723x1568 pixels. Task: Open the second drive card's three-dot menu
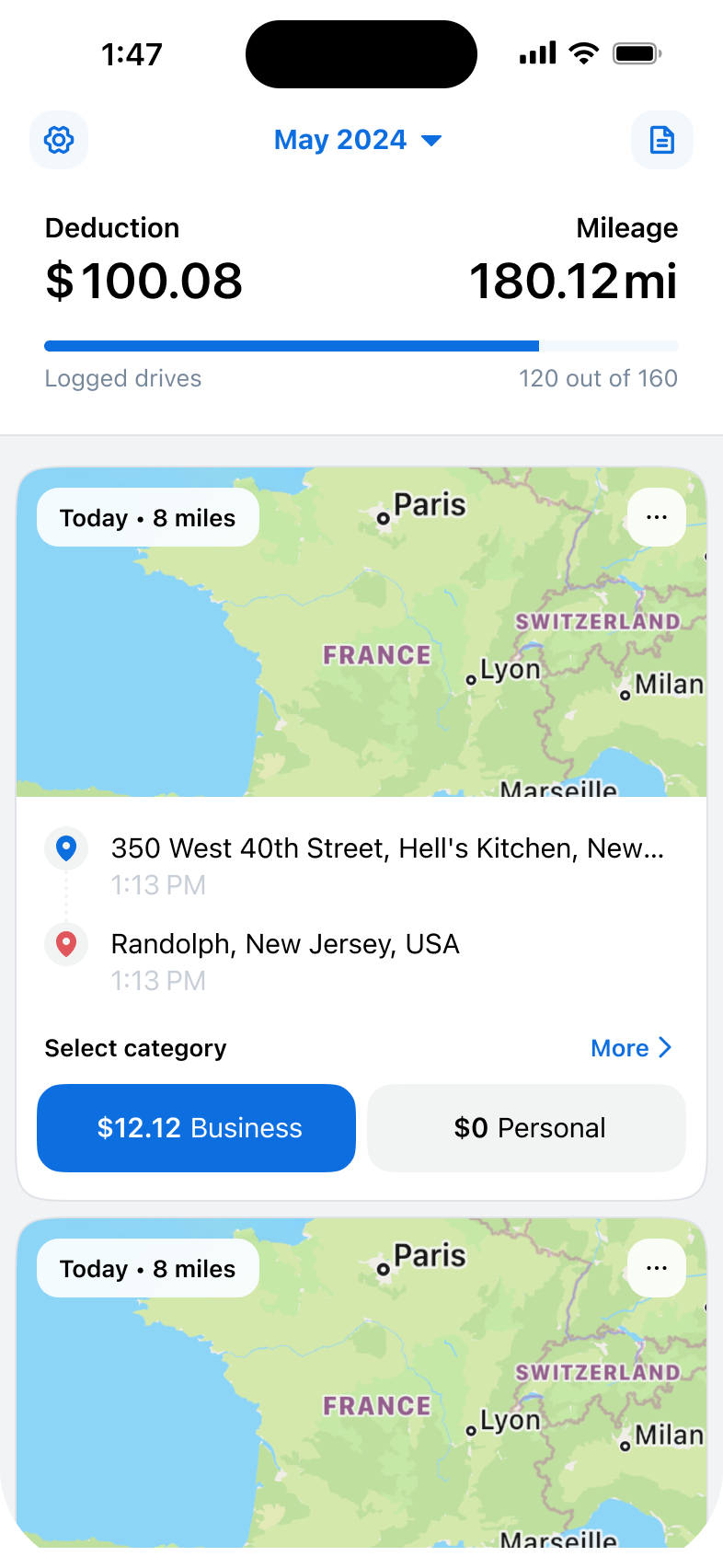tap(657, 1268)
